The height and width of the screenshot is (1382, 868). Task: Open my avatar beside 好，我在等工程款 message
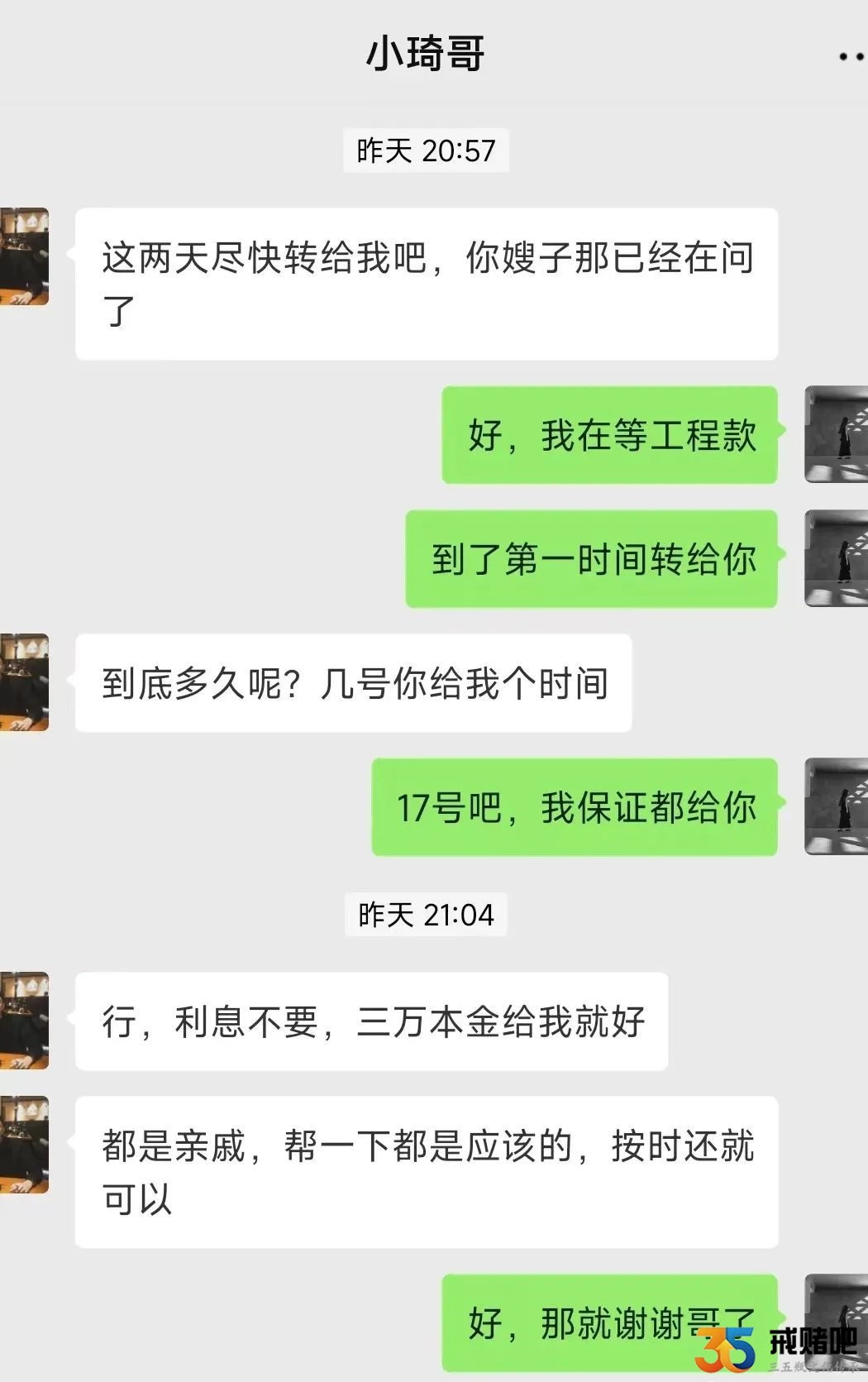pos(836,434)
